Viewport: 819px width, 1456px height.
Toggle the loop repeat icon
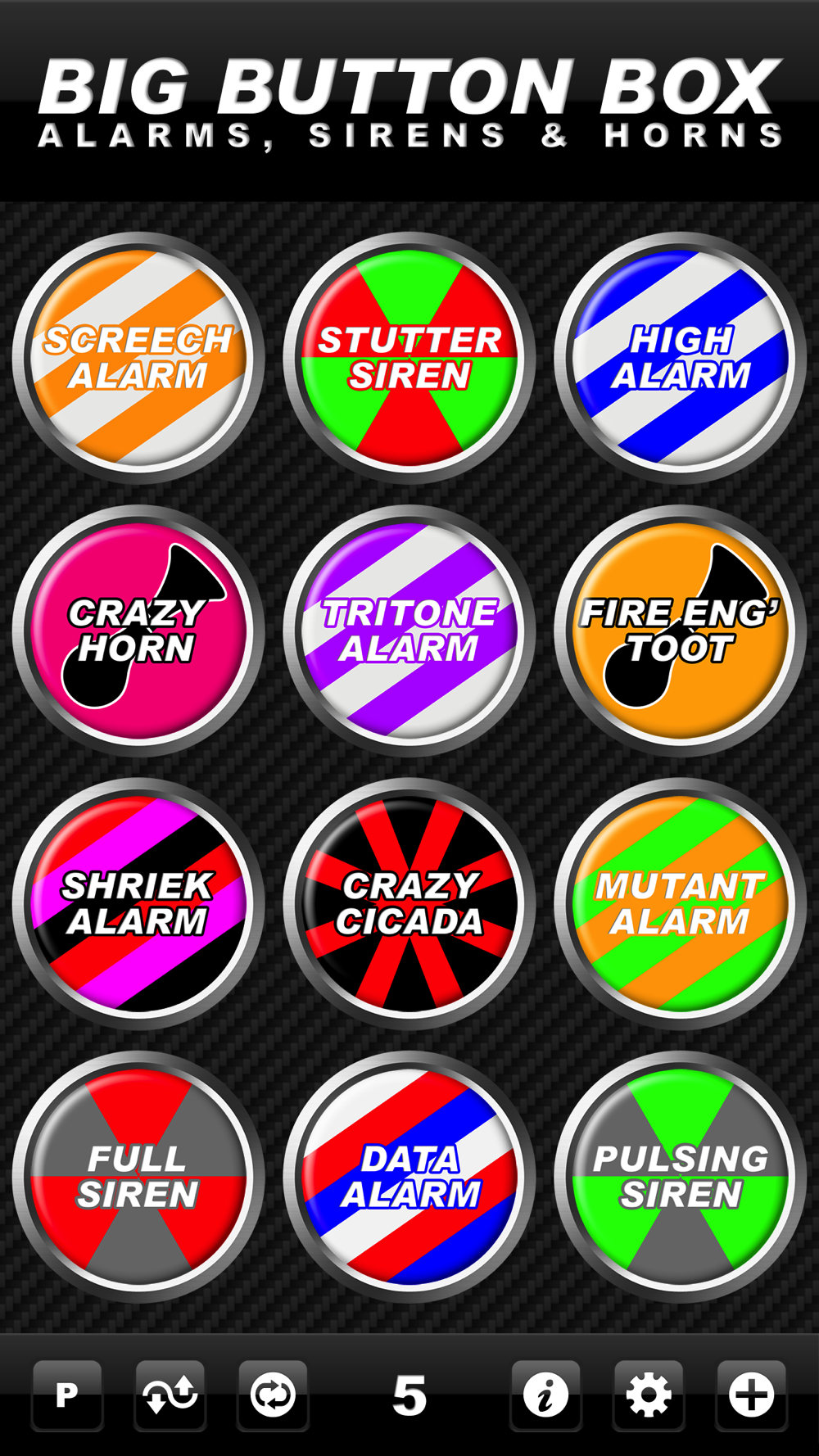pyautogui.click(x=273, y=1395)
